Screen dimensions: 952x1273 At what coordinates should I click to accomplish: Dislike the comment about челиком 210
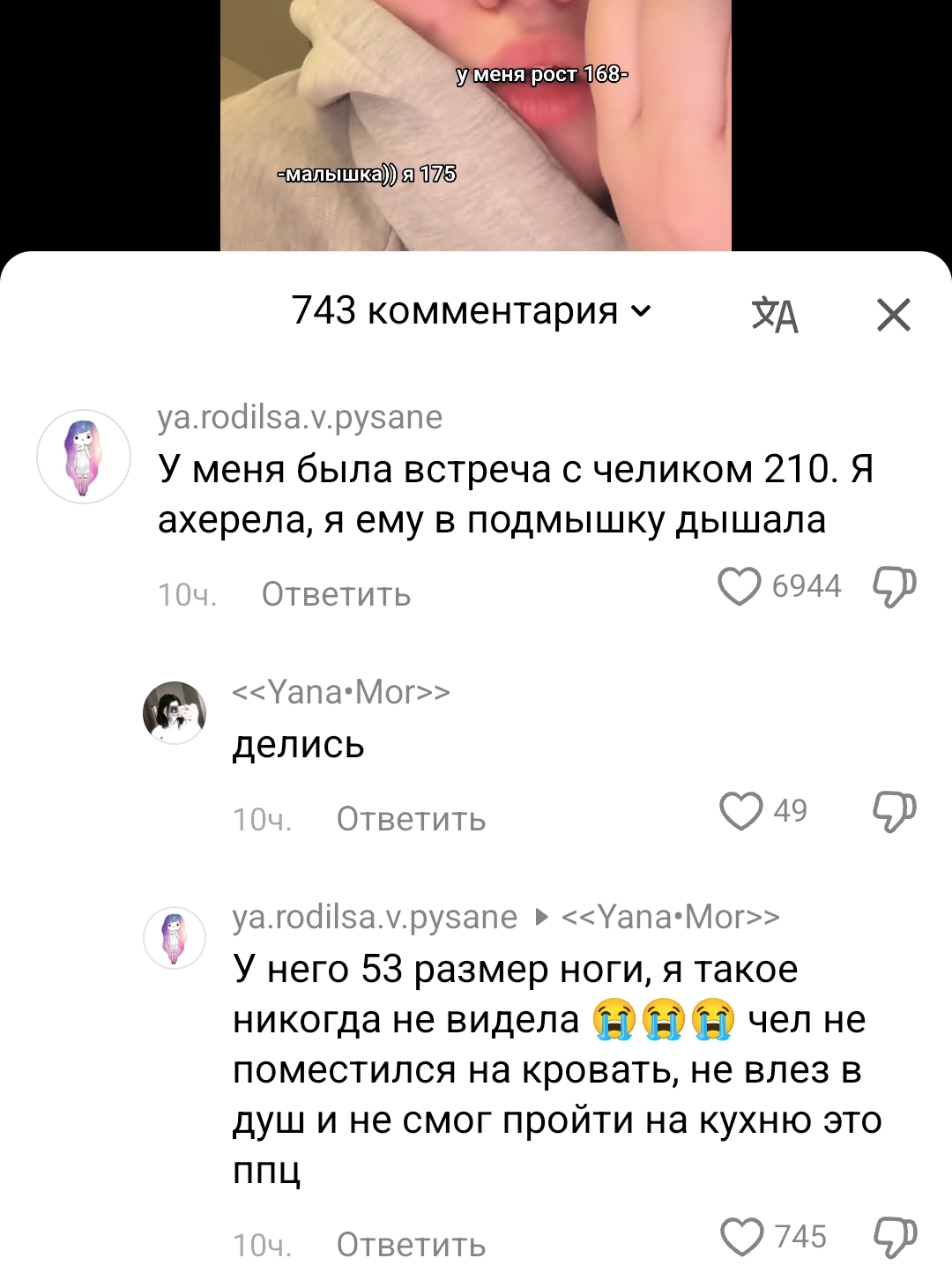(x=894, y=587)
